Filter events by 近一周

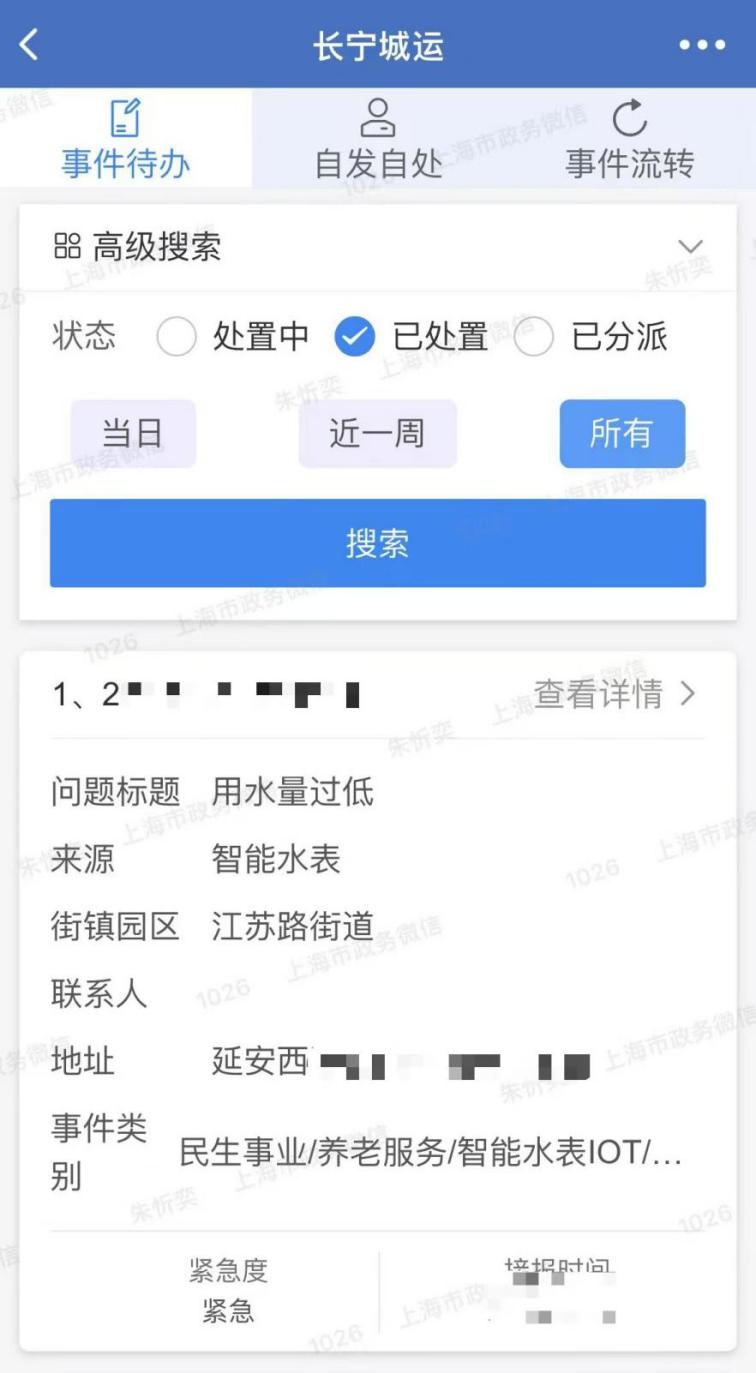click(x=377, y=434)
